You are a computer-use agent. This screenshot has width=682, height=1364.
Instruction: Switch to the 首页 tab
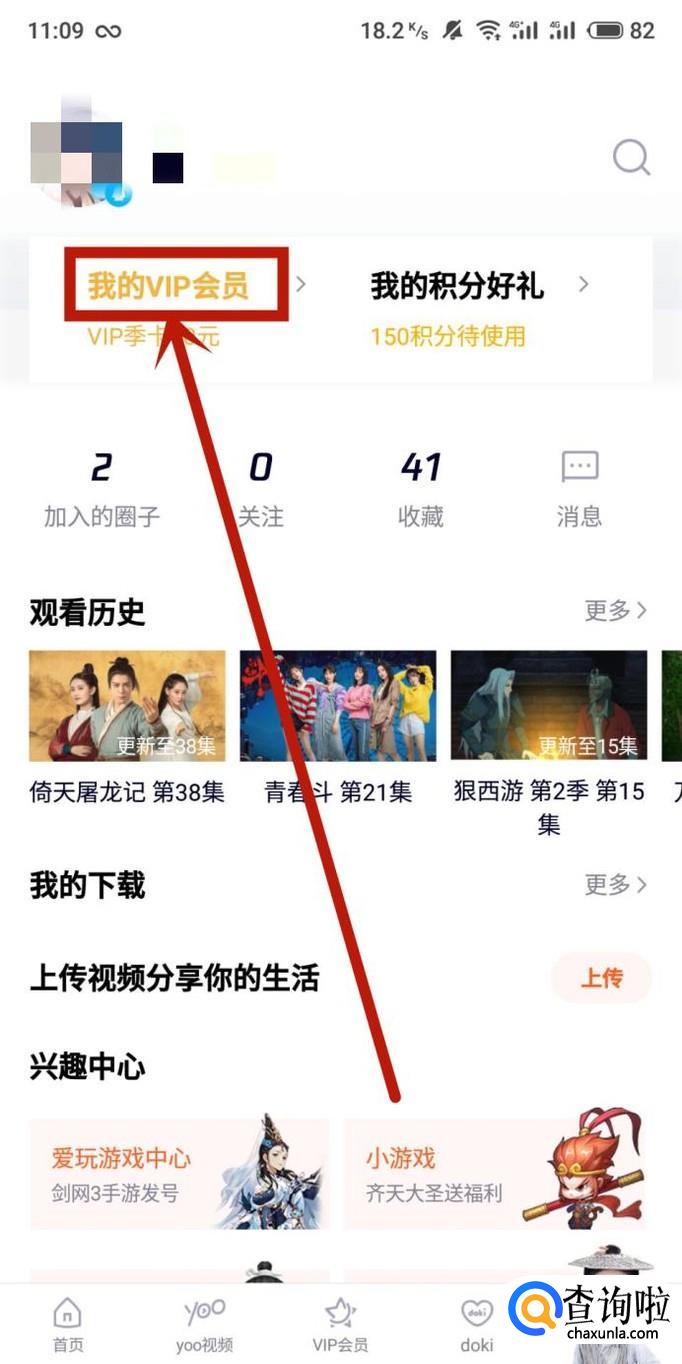(x=68, y=1322)
